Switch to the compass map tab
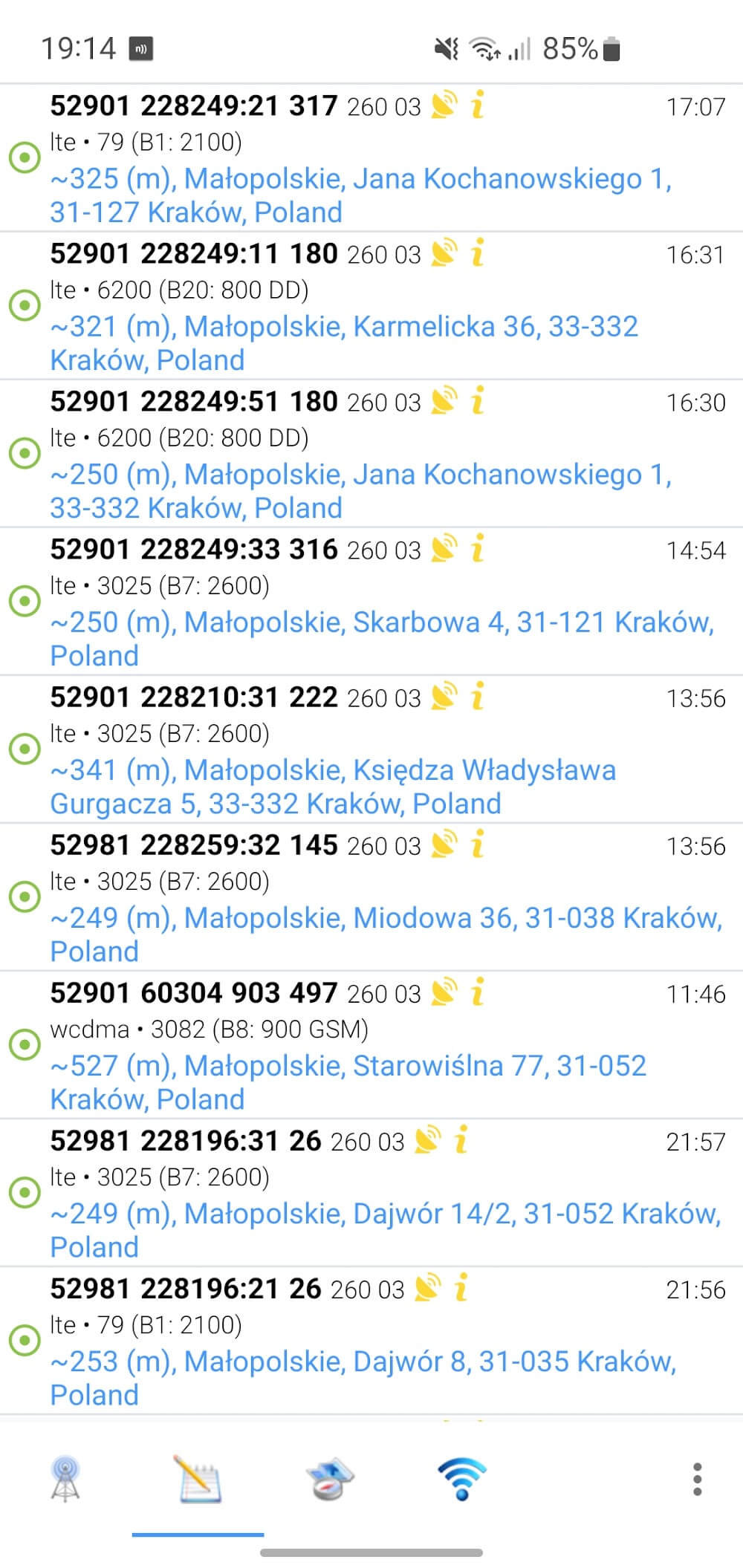Viewport: 743px width, 1568px height. (x=330, y=1479)
